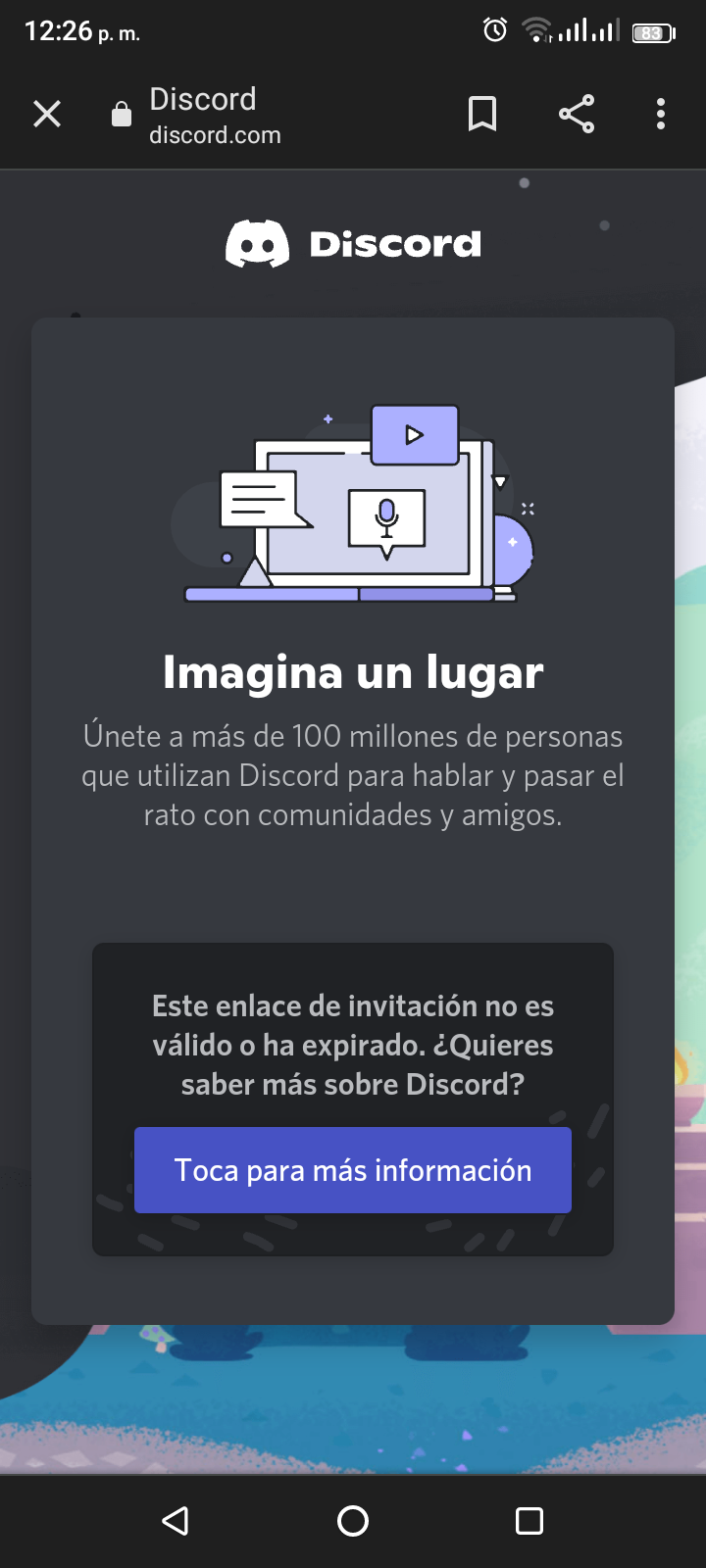Screen dimensions: 706x1568
Task: Open the browser overflow menu
Action: pyautogui.click(x=661, y=115)
